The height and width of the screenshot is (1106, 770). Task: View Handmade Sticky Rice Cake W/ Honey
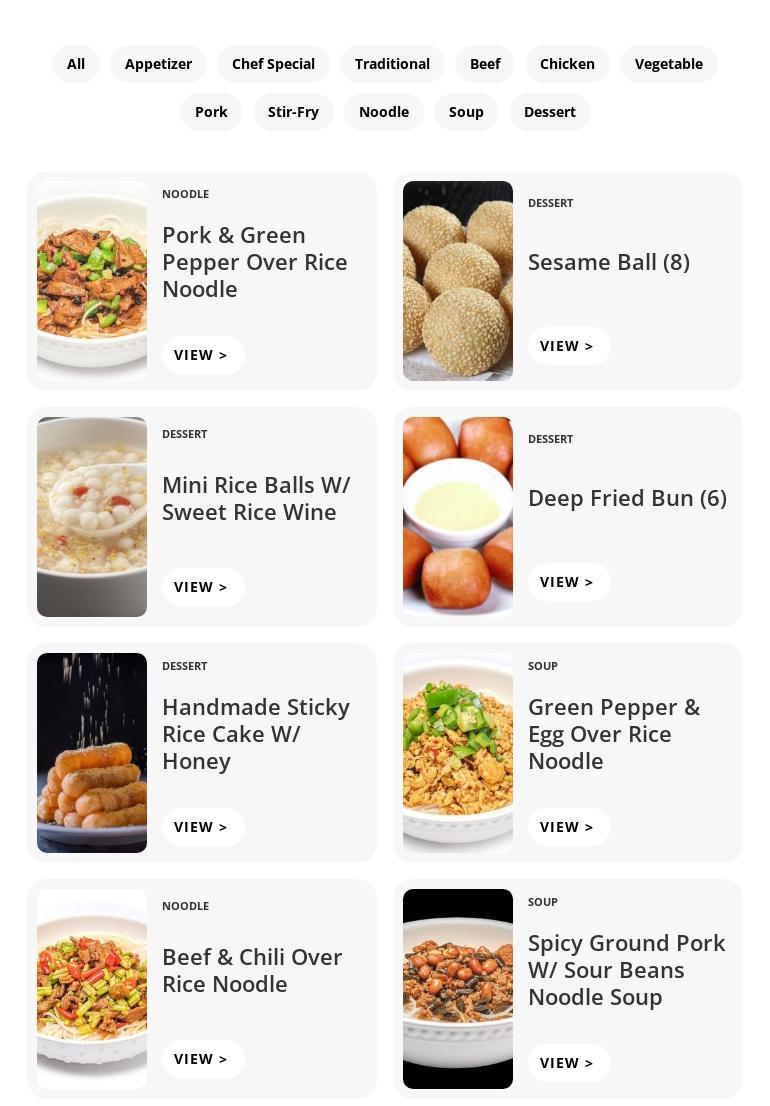click(202, 827)
